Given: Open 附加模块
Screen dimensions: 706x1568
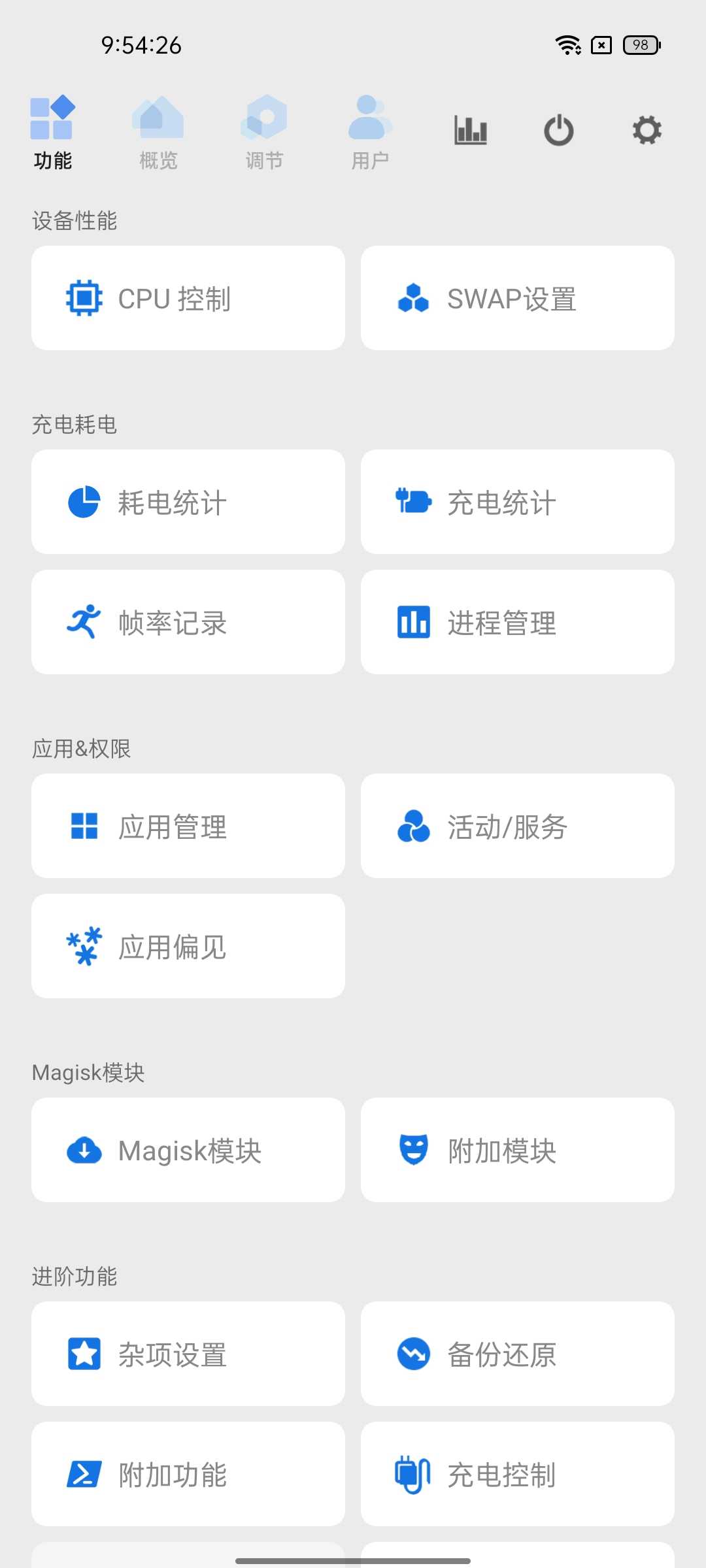Looking at the screenshot, I should pyautogui.click(x=518, y=1150).
